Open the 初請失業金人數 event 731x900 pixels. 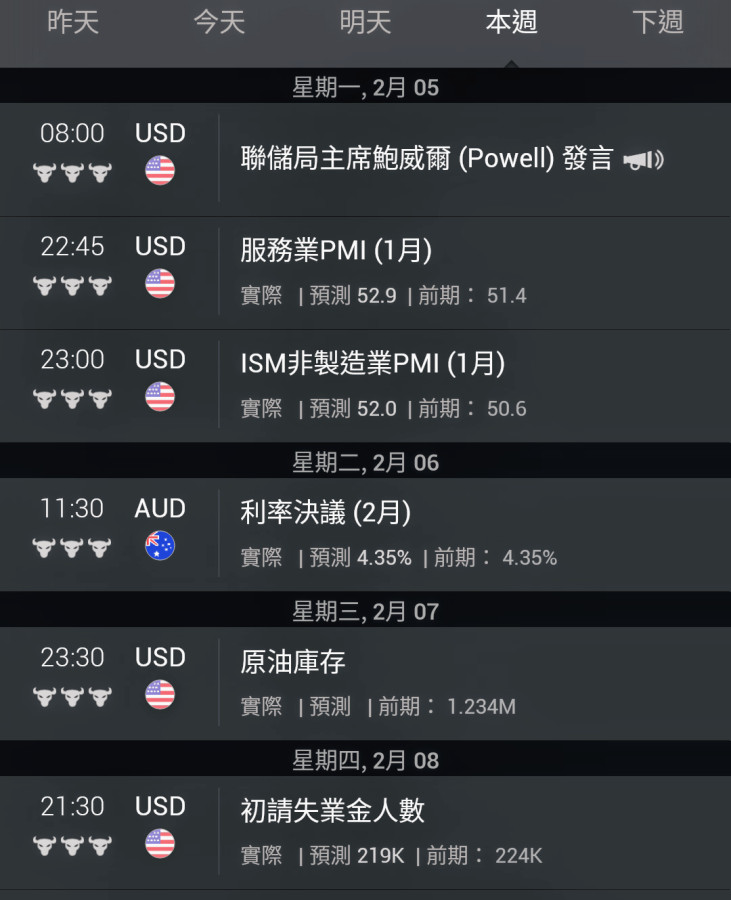tap(332, 811)
